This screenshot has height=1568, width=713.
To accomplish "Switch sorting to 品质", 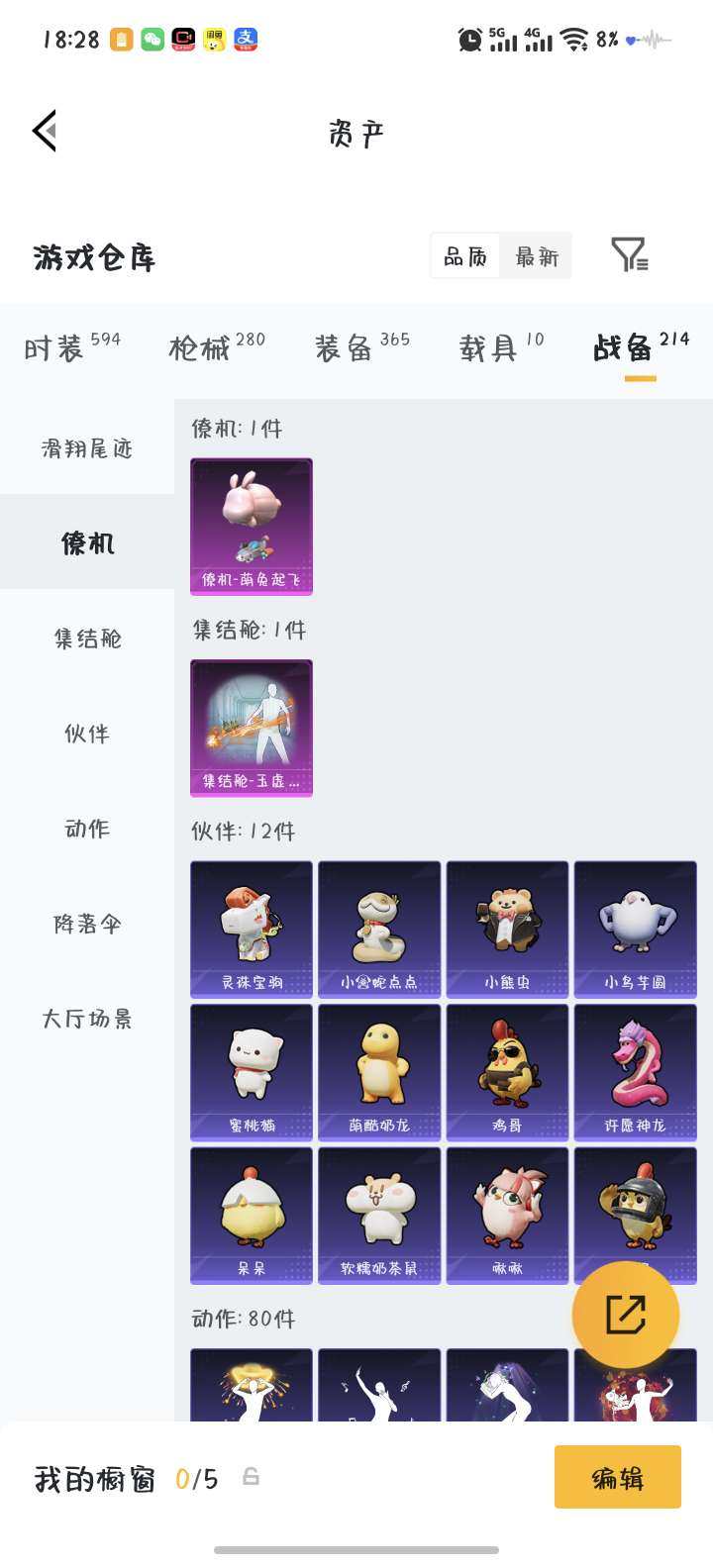I will [x=465, y=255].
